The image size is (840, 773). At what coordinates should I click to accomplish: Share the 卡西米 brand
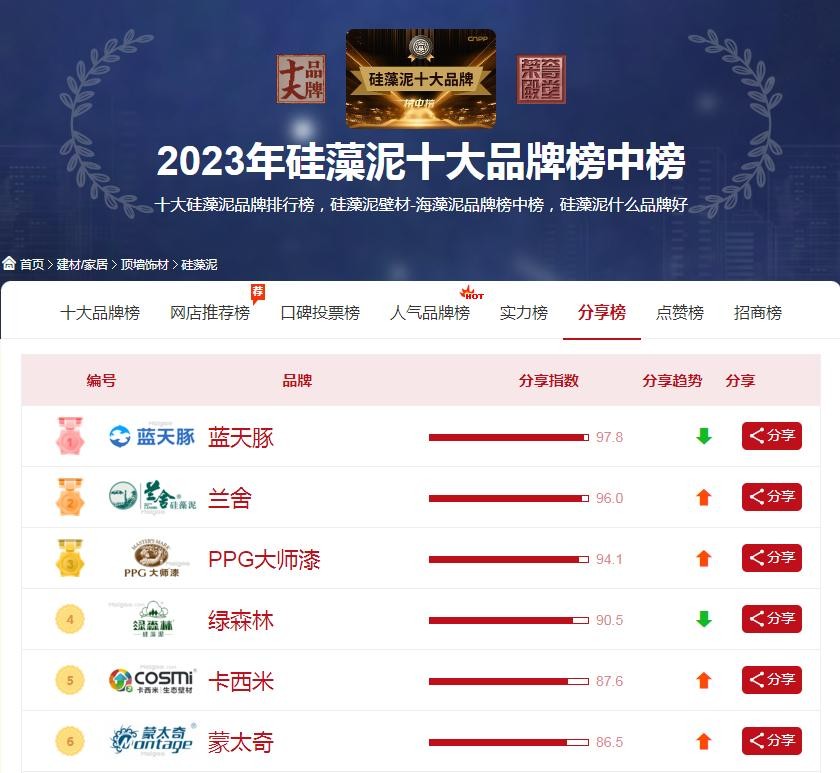coord(772,680)
